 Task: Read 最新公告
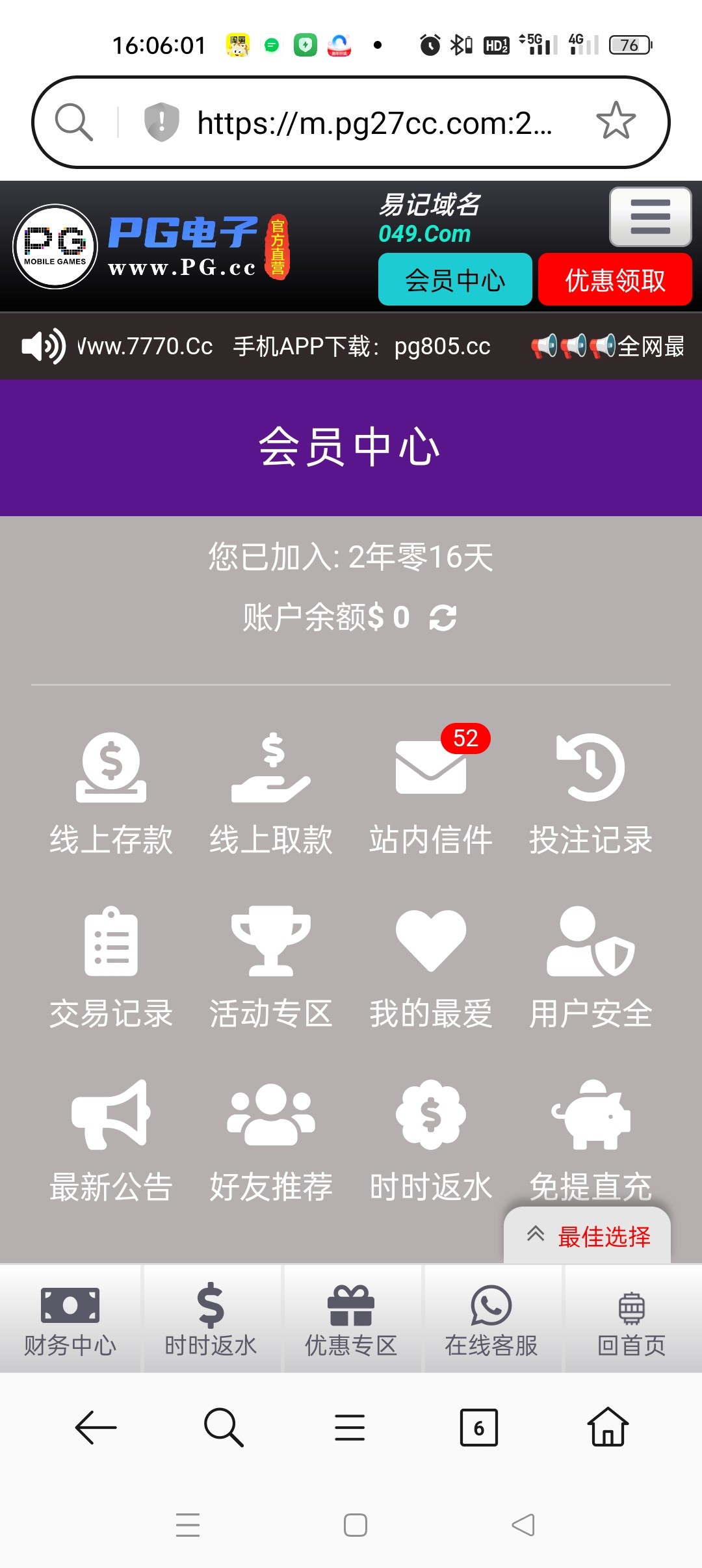111,1141
